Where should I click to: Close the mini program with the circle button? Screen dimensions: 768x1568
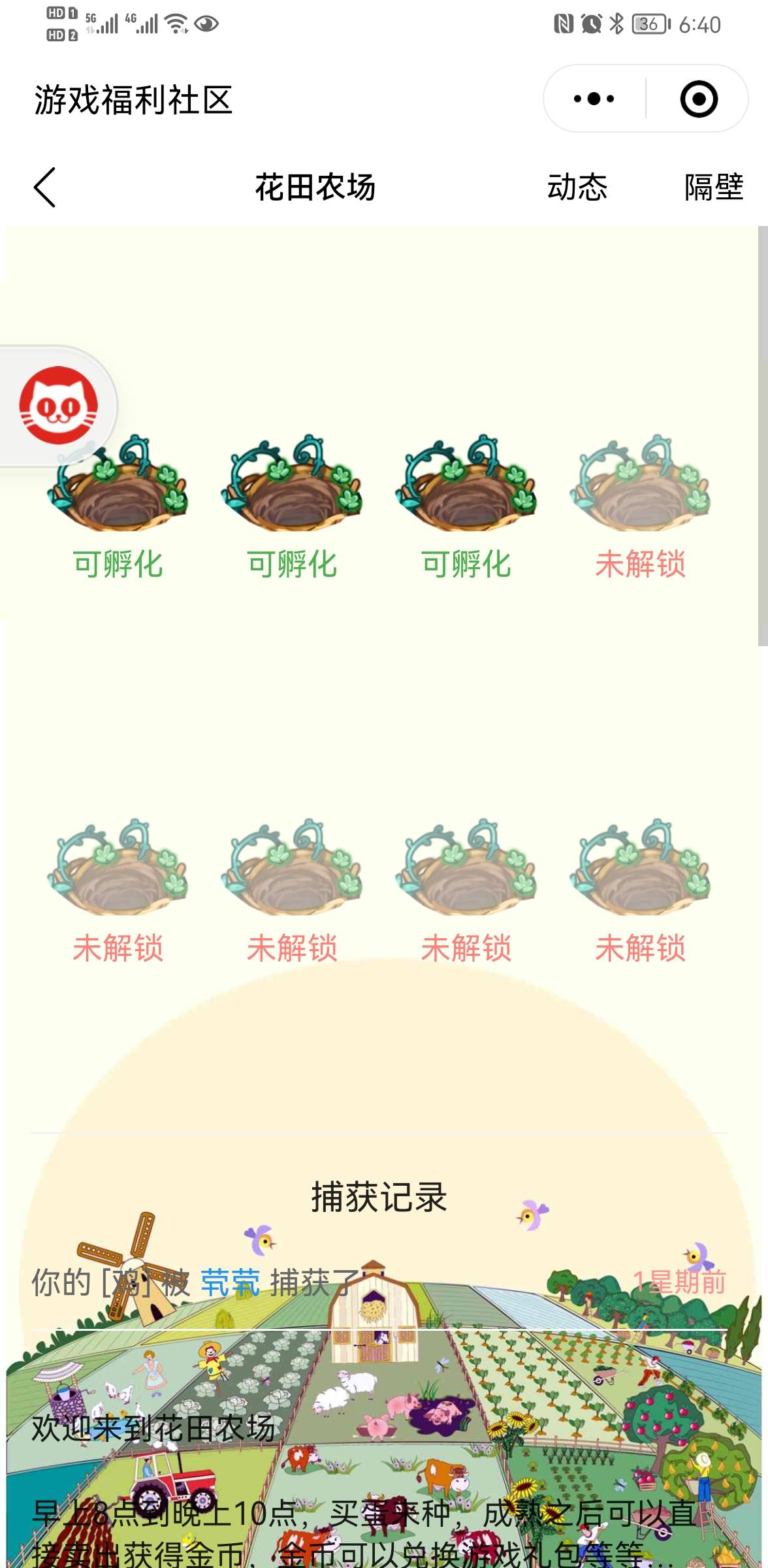tap(698, 99)
